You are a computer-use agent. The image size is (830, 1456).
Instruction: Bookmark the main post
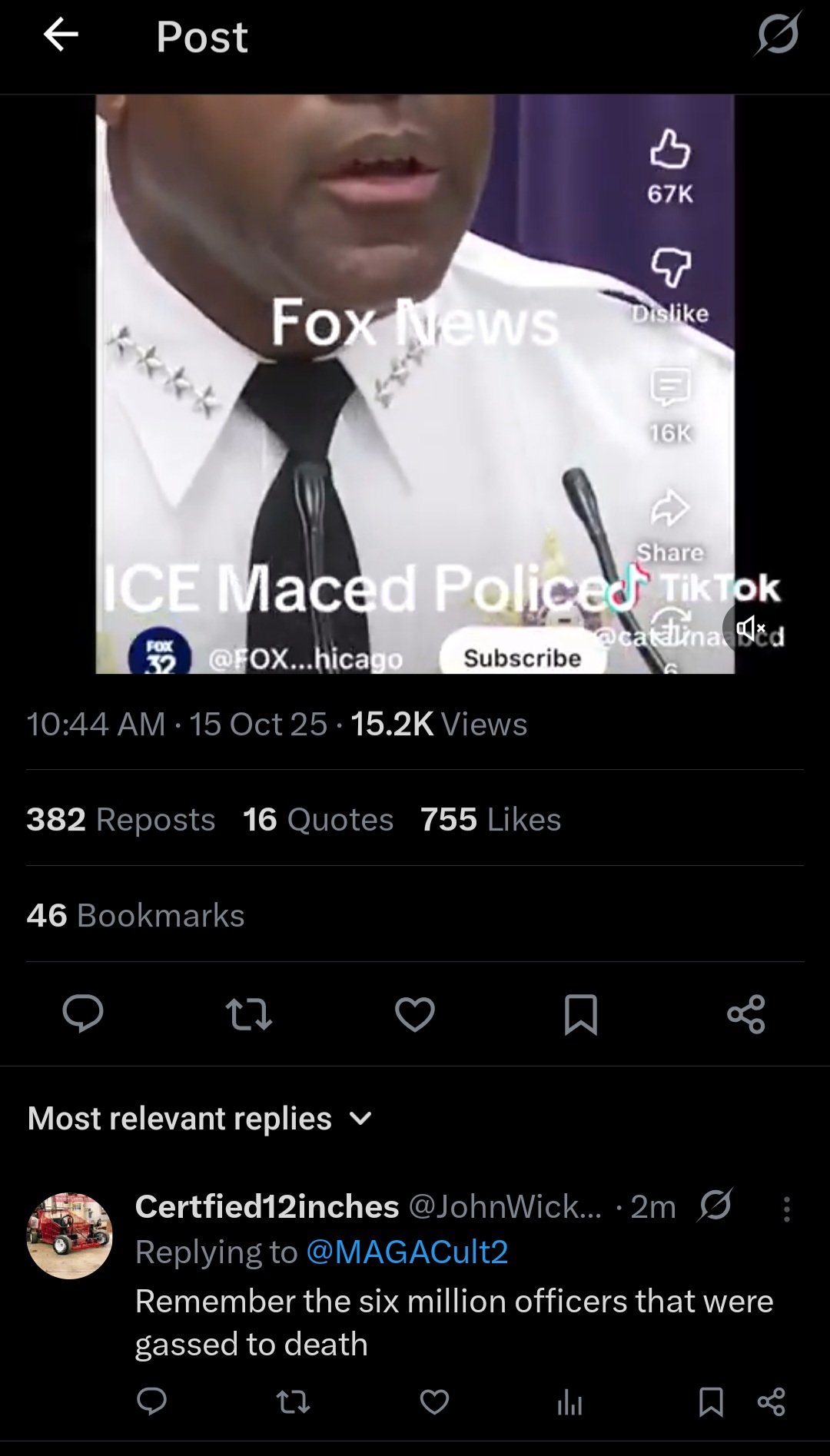point(580,1013)
